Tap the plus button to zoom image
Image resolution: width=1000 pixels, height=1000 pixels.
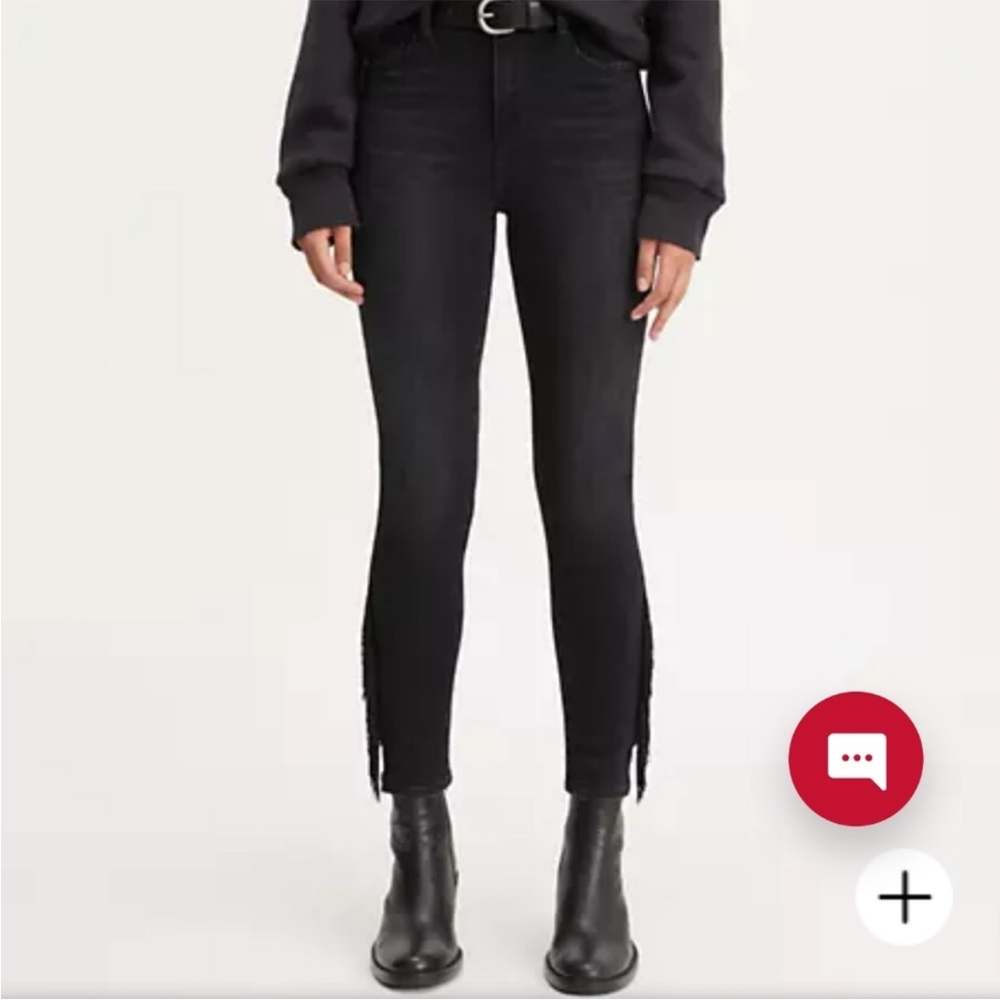(904, 896)
